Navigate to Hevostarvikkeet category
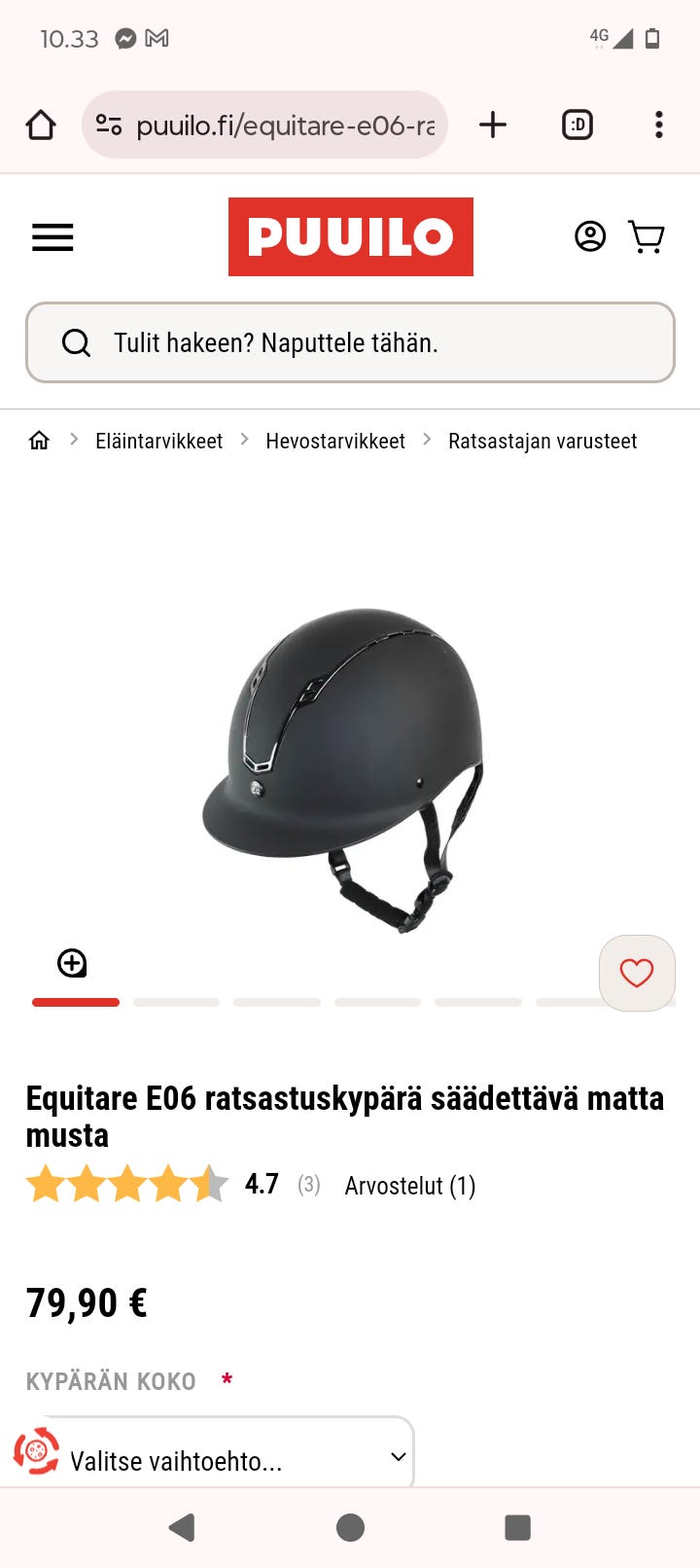The height and width of the screenshot is (1568, 700). point(336,441)
